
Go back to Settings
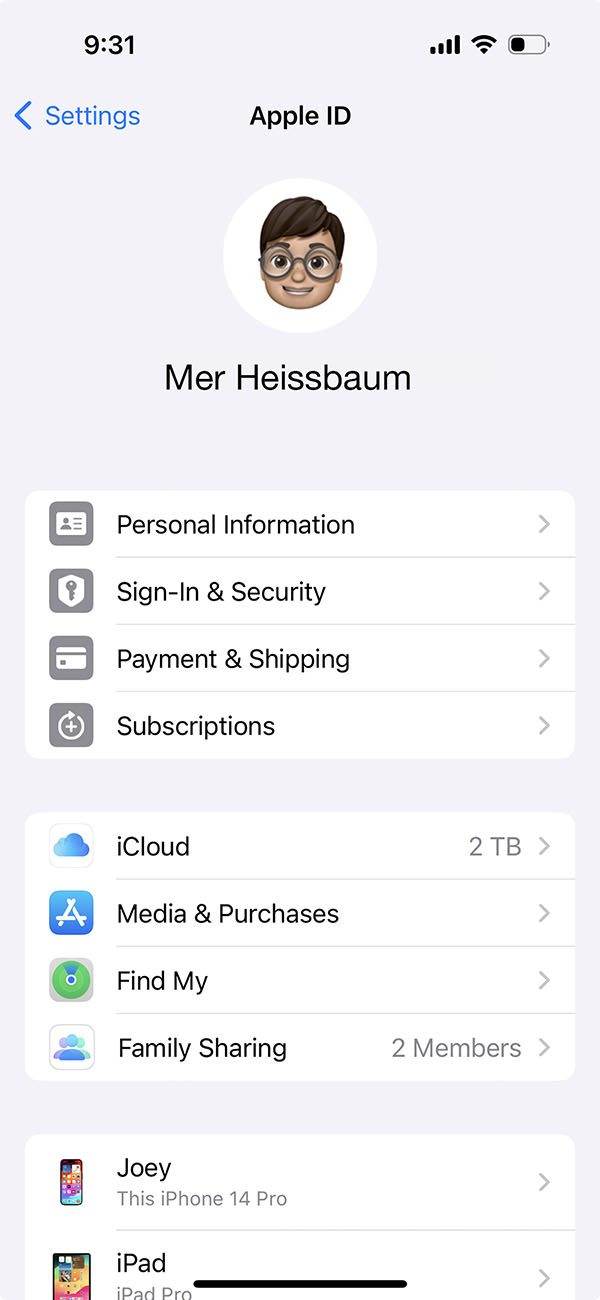click(x=78, y=116)
